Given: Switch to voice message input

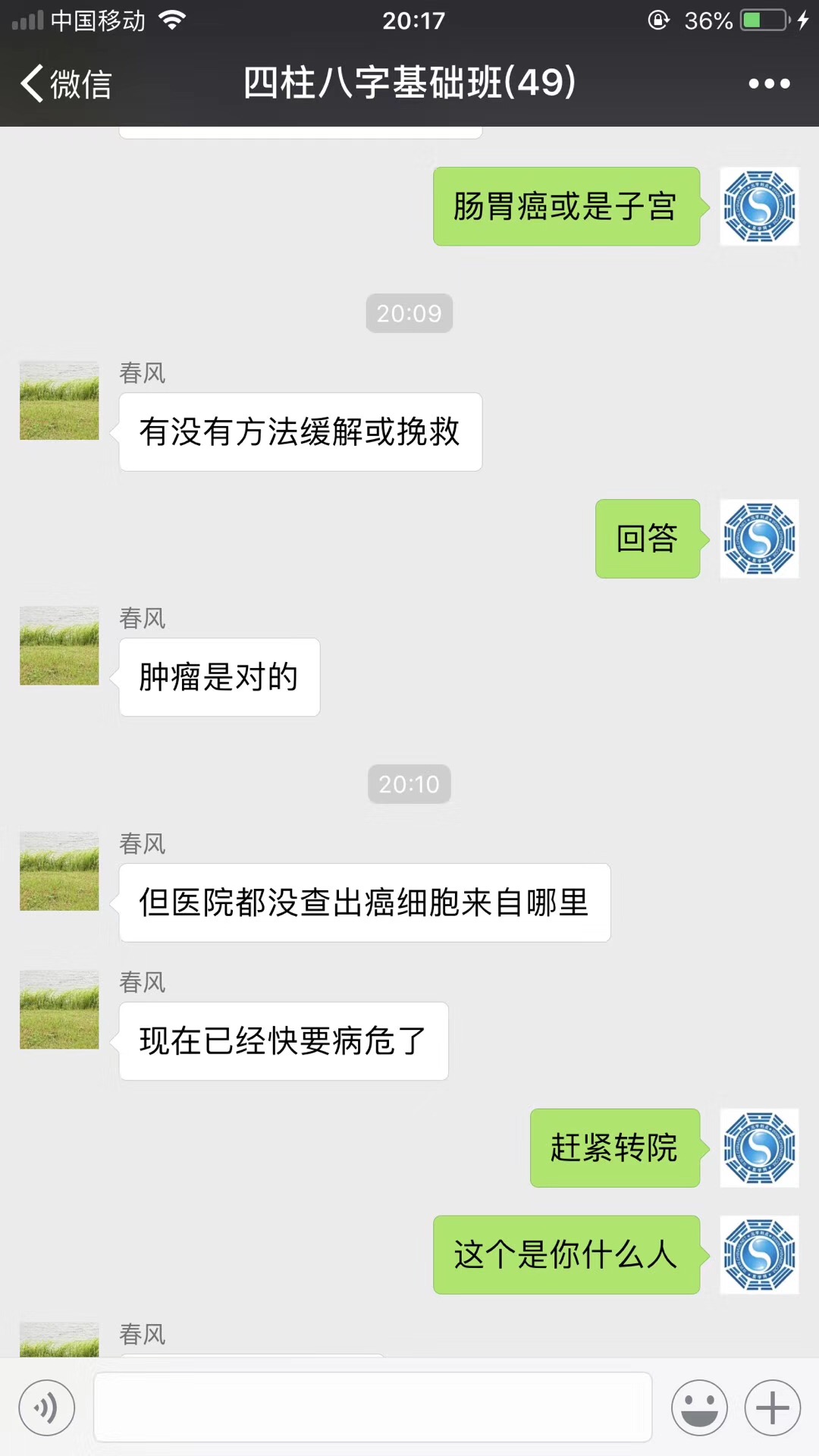Looking at the screenshot, I should [47, 1408].
